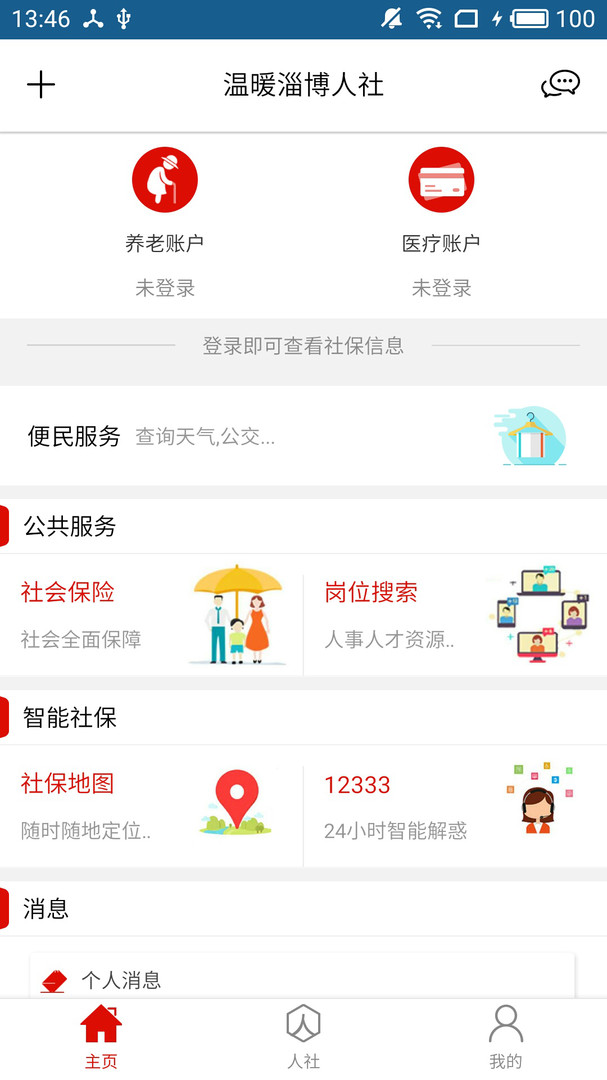Image resolution: width=607 pixels, height=1080 pixels.
Task: Open the 12333 smart help card
Action: [x=455, y=806]
